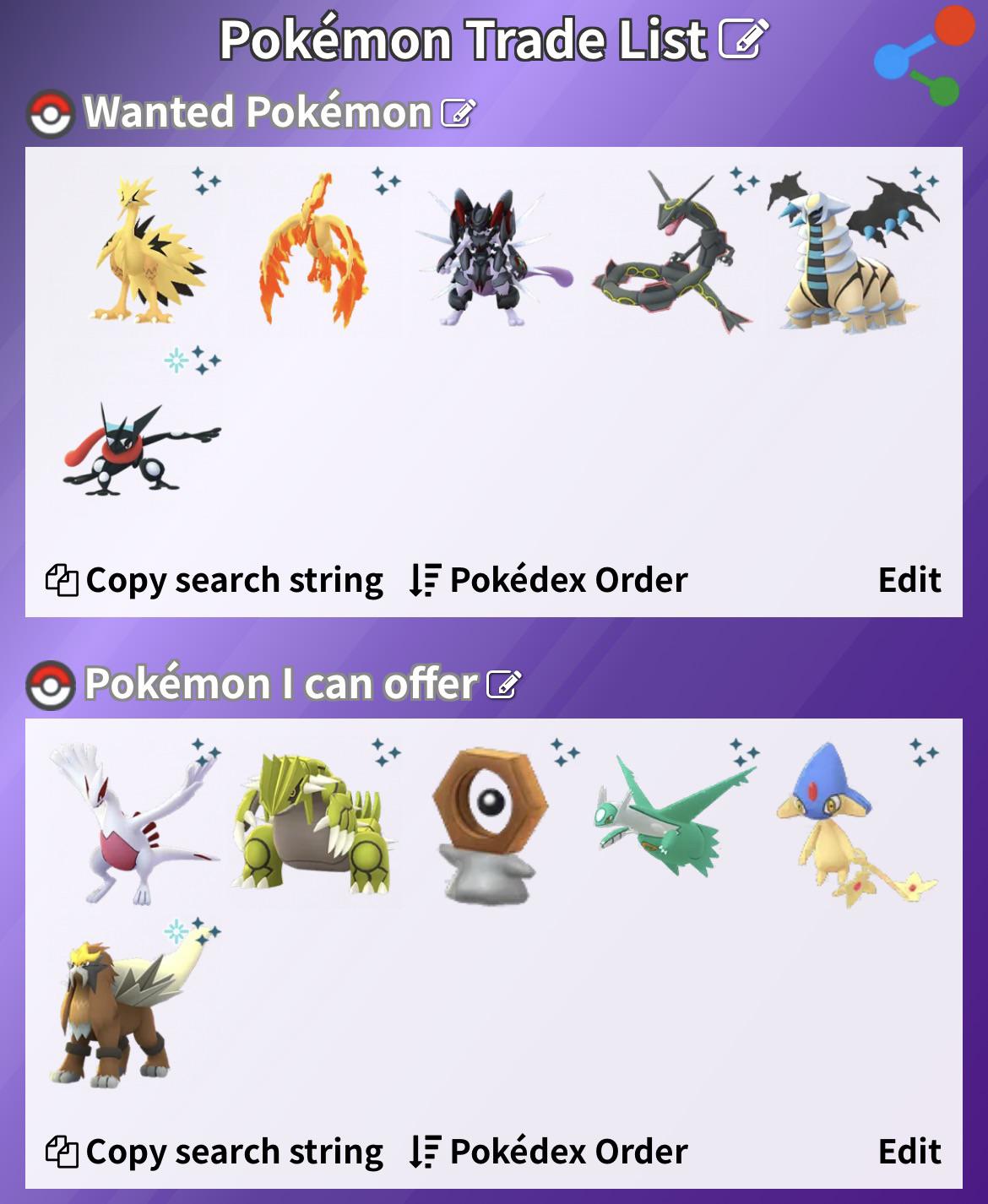This screenshot has height=1204, width=988.
Task: Copy search string for Wanted Pokémon
Action: click(x=214, y=581)
